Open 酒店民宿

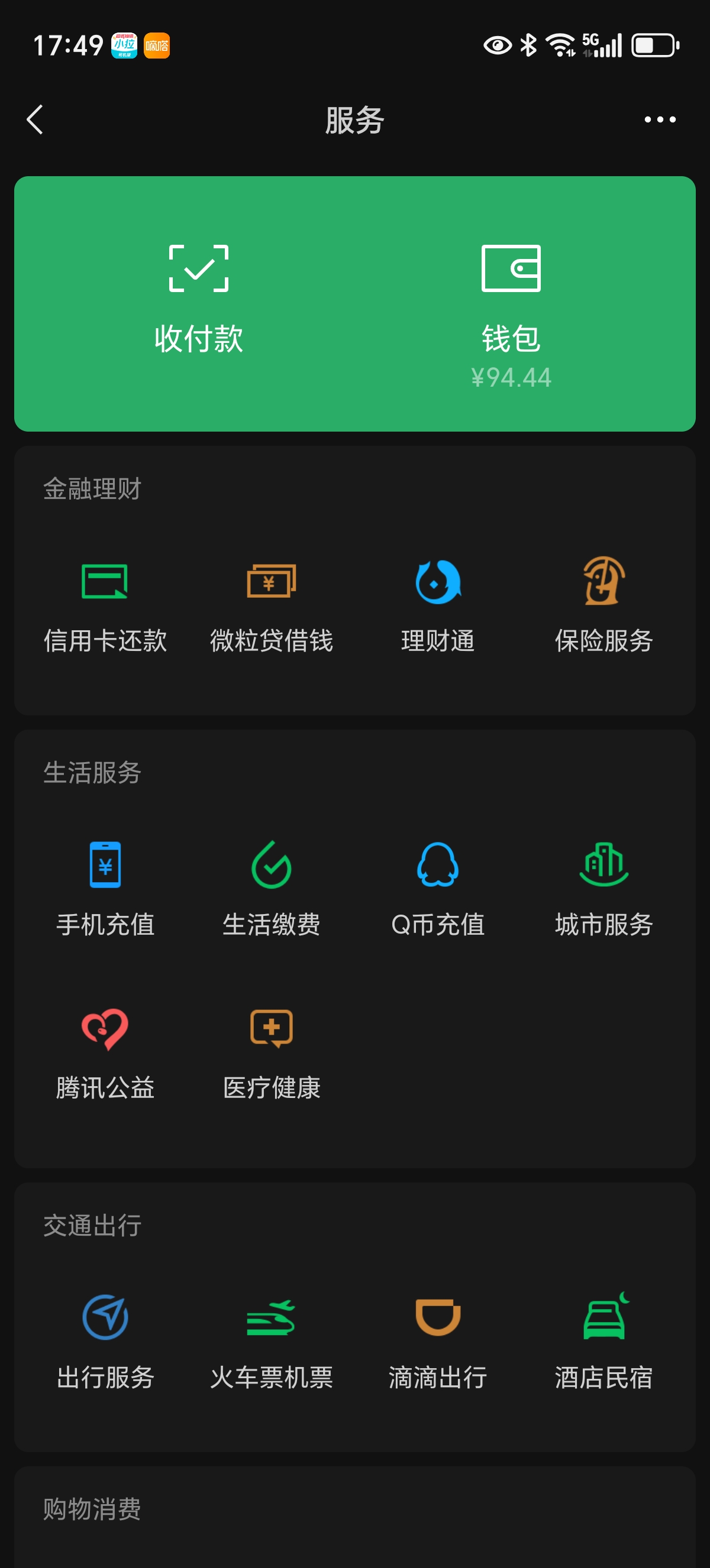[x=604, y=1343]
